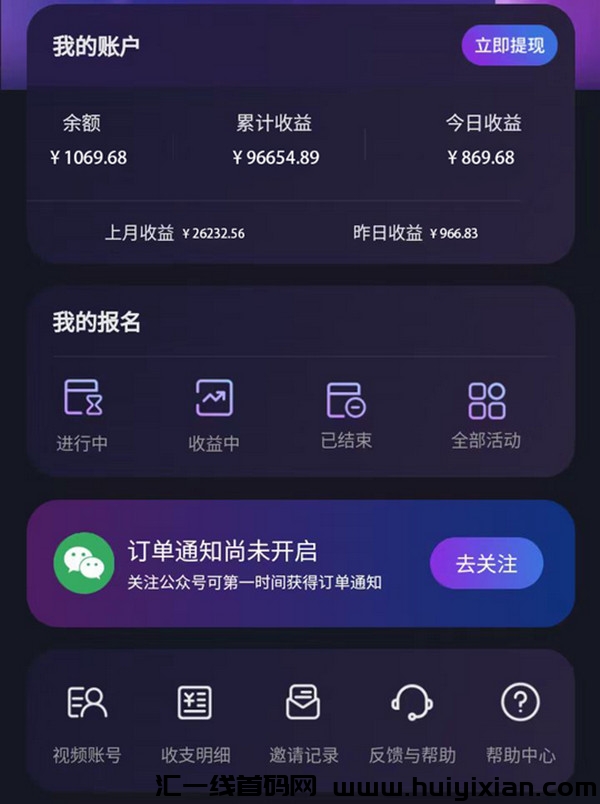
Task: View 收益中 sign-ups
Action: pyautogui.click(x=214, y=412)
